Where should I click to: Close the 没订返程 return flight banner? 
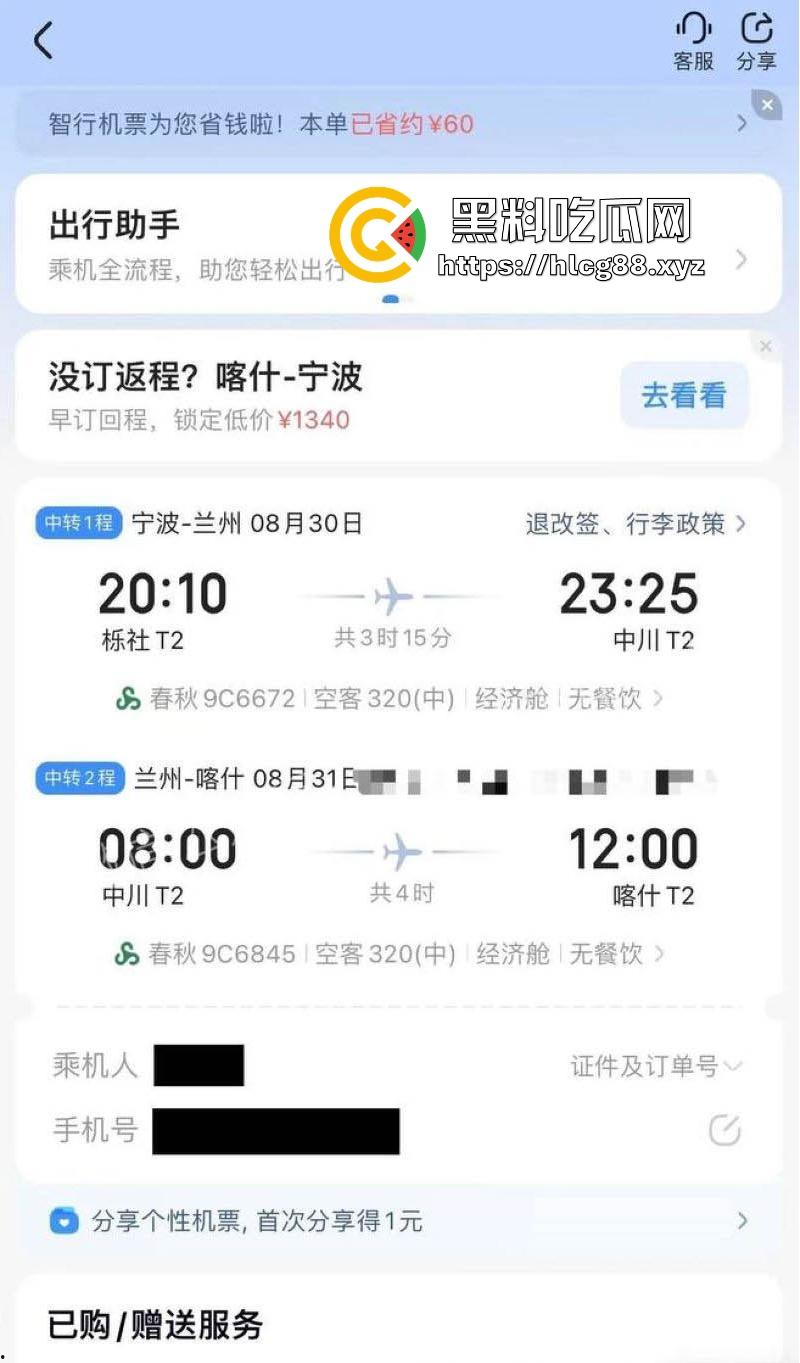tap(765, 346)
